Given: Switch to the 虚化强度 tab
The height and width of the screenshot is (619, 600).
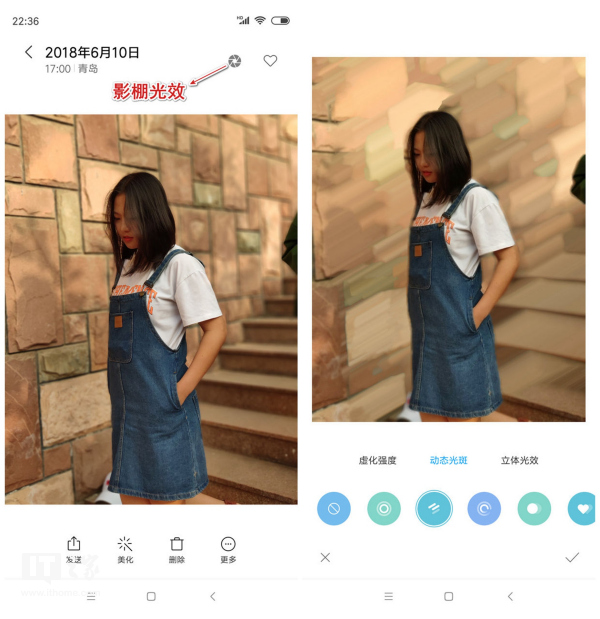Looking at the screenshot, I should point(377,461).
